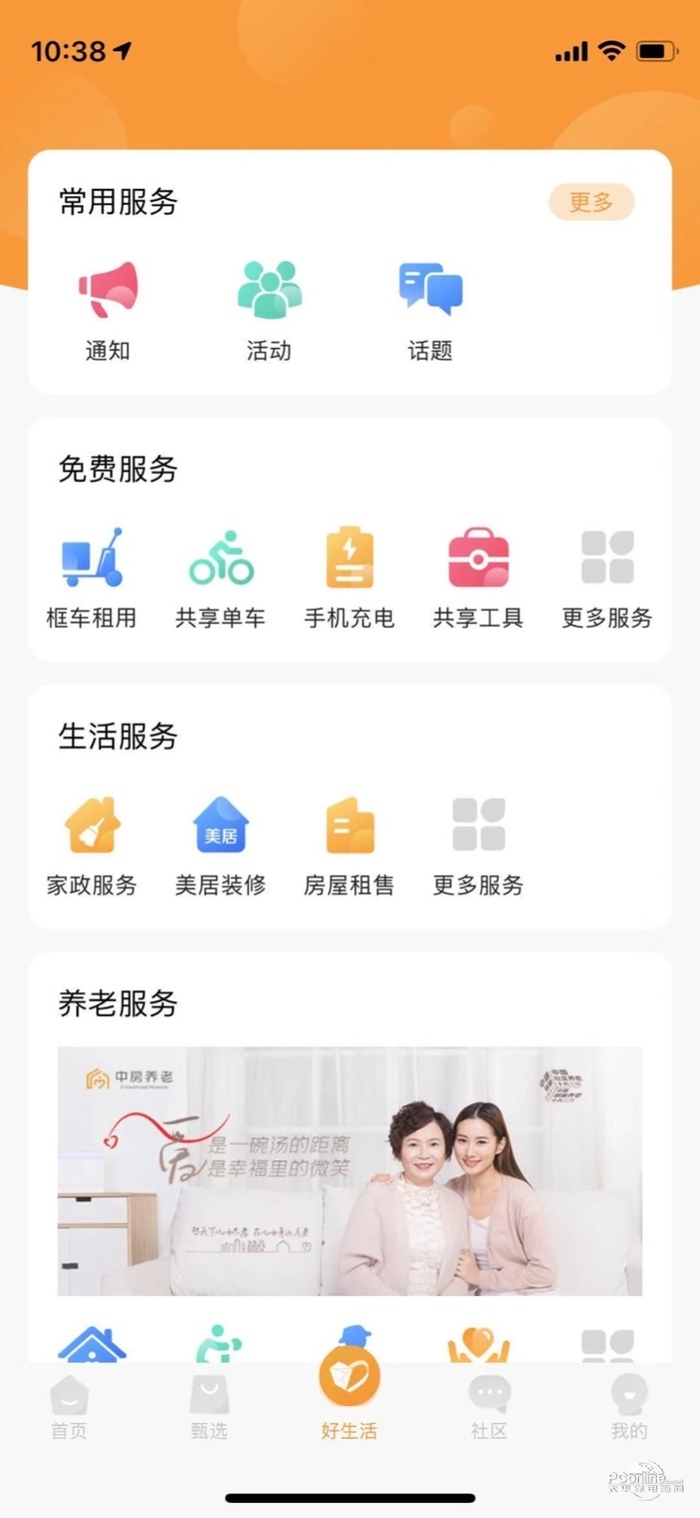Open 活动 activities
The height and width of the screenshot is (1518, 700).
(x=269, y=309)
